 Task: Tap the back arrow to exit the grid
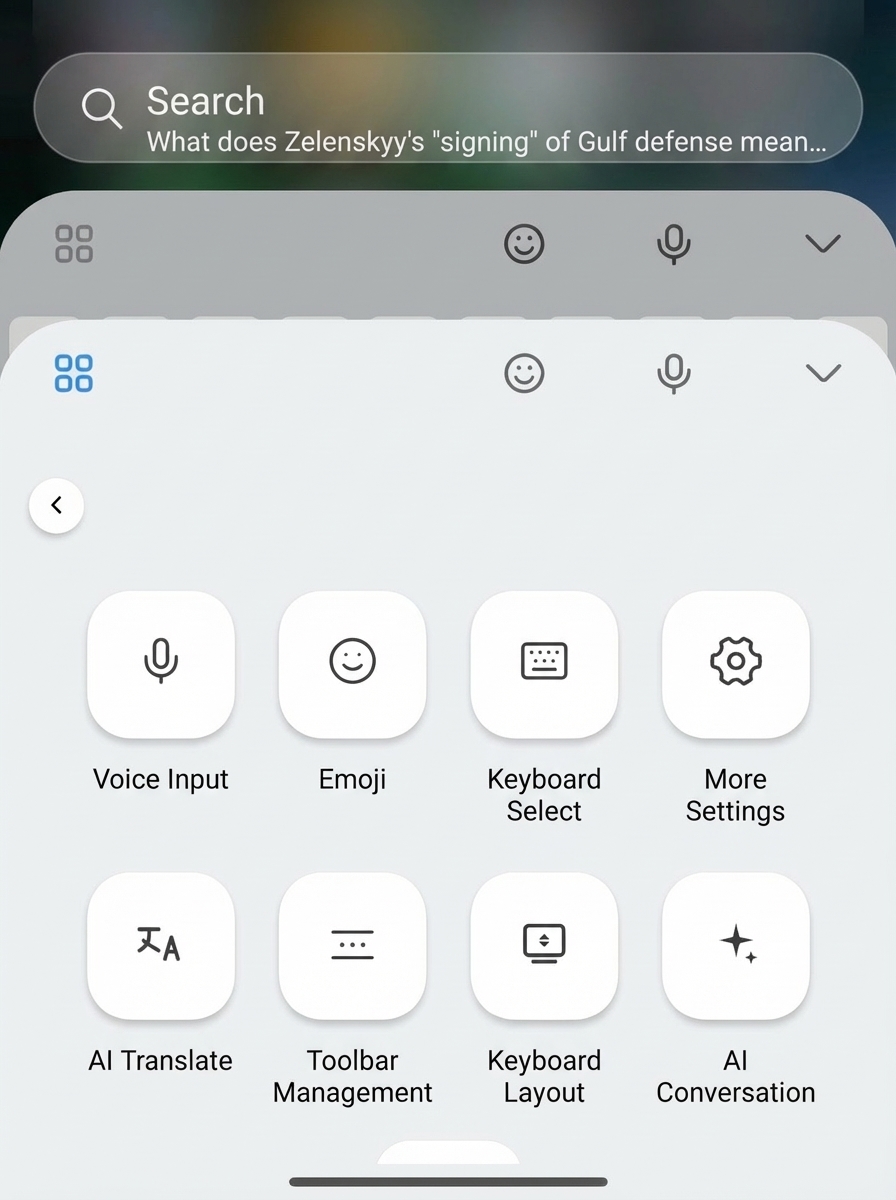(x=56, y=505)
